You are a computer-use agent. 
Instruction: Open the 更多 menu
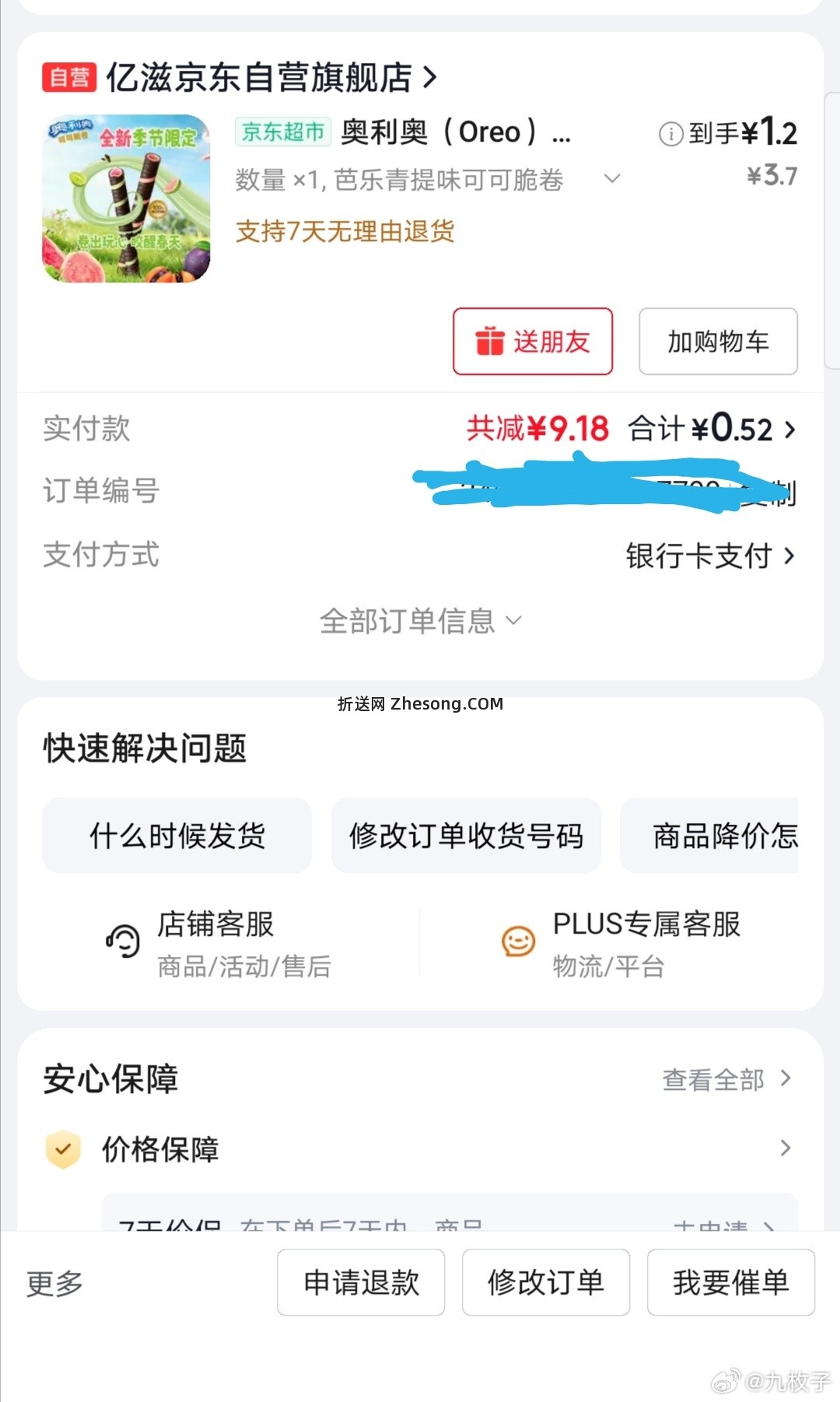pos(51,1283)
